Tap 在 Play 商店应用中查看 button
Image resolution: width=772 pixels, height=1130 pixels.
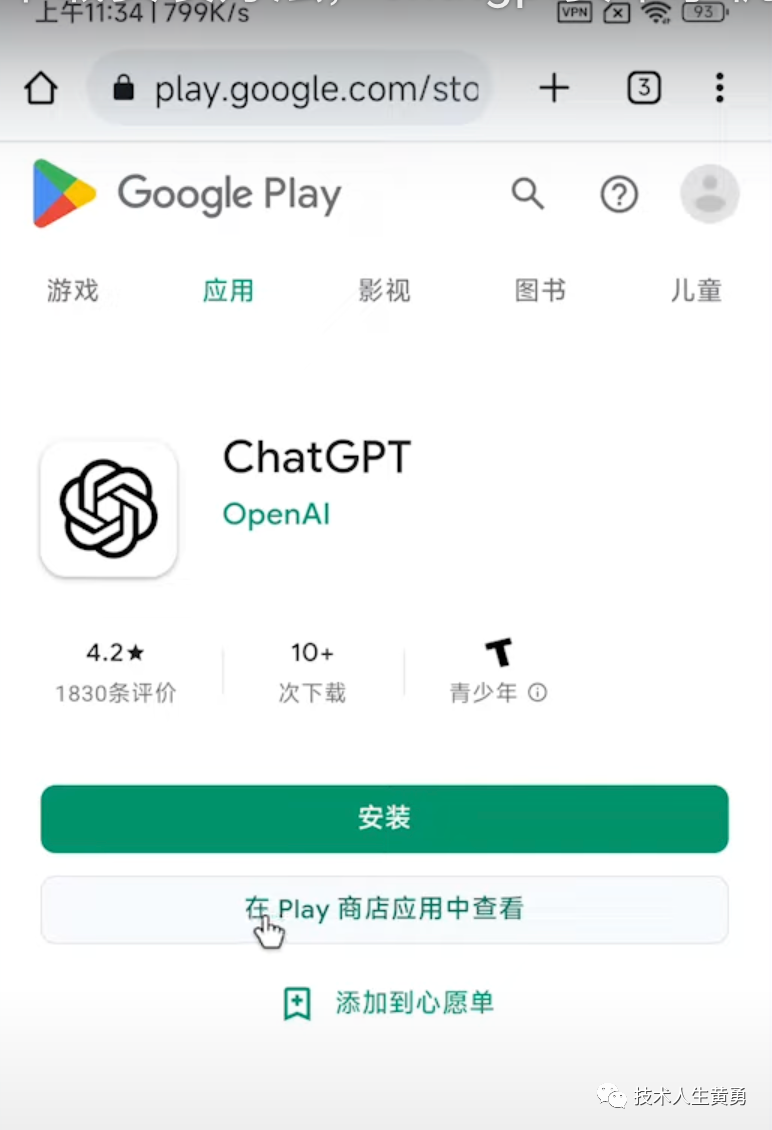tap(384, 909)
